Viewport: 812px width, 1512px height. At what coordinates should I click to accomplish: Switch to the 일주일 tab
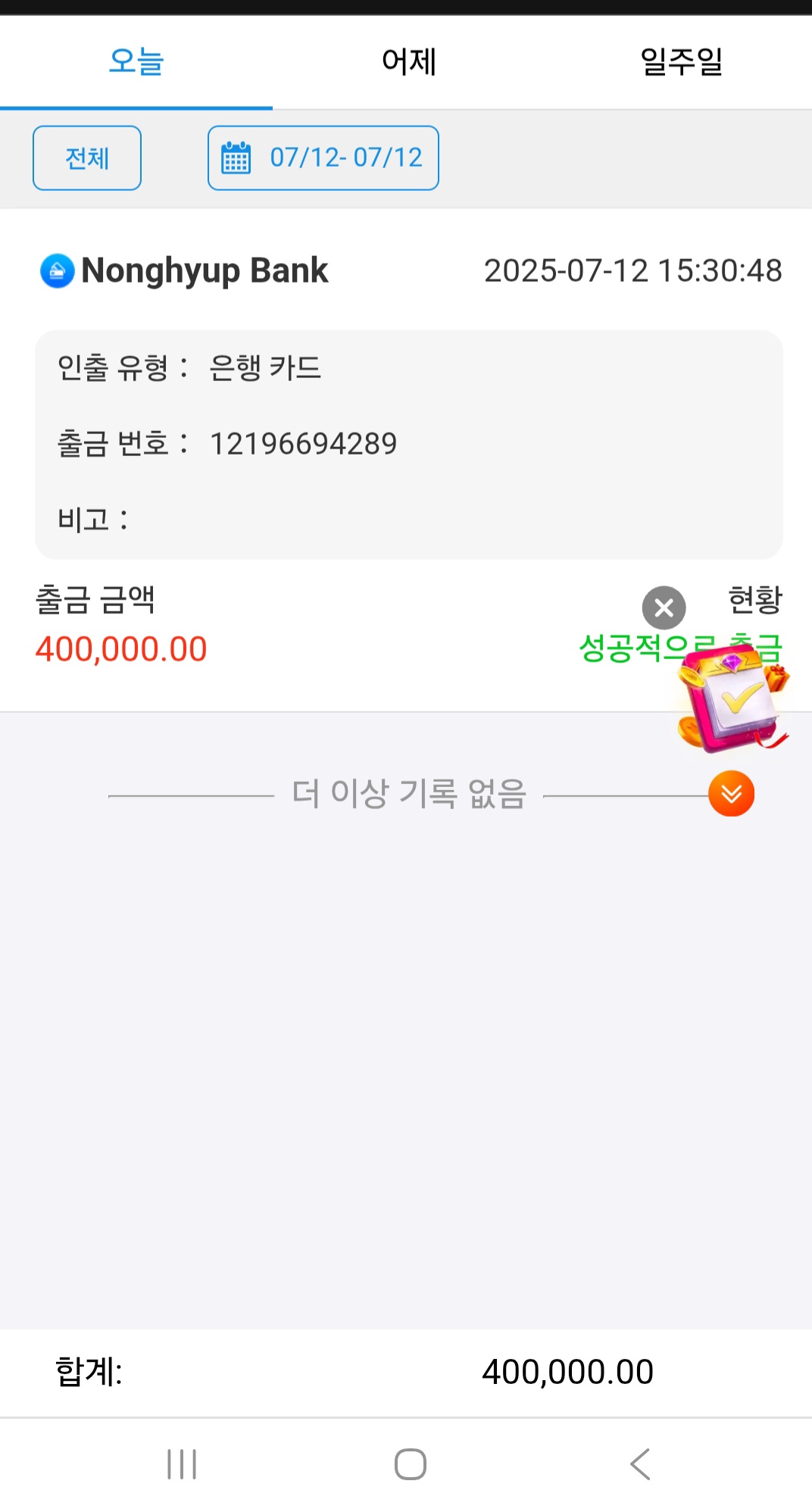(x=681, y=62)
